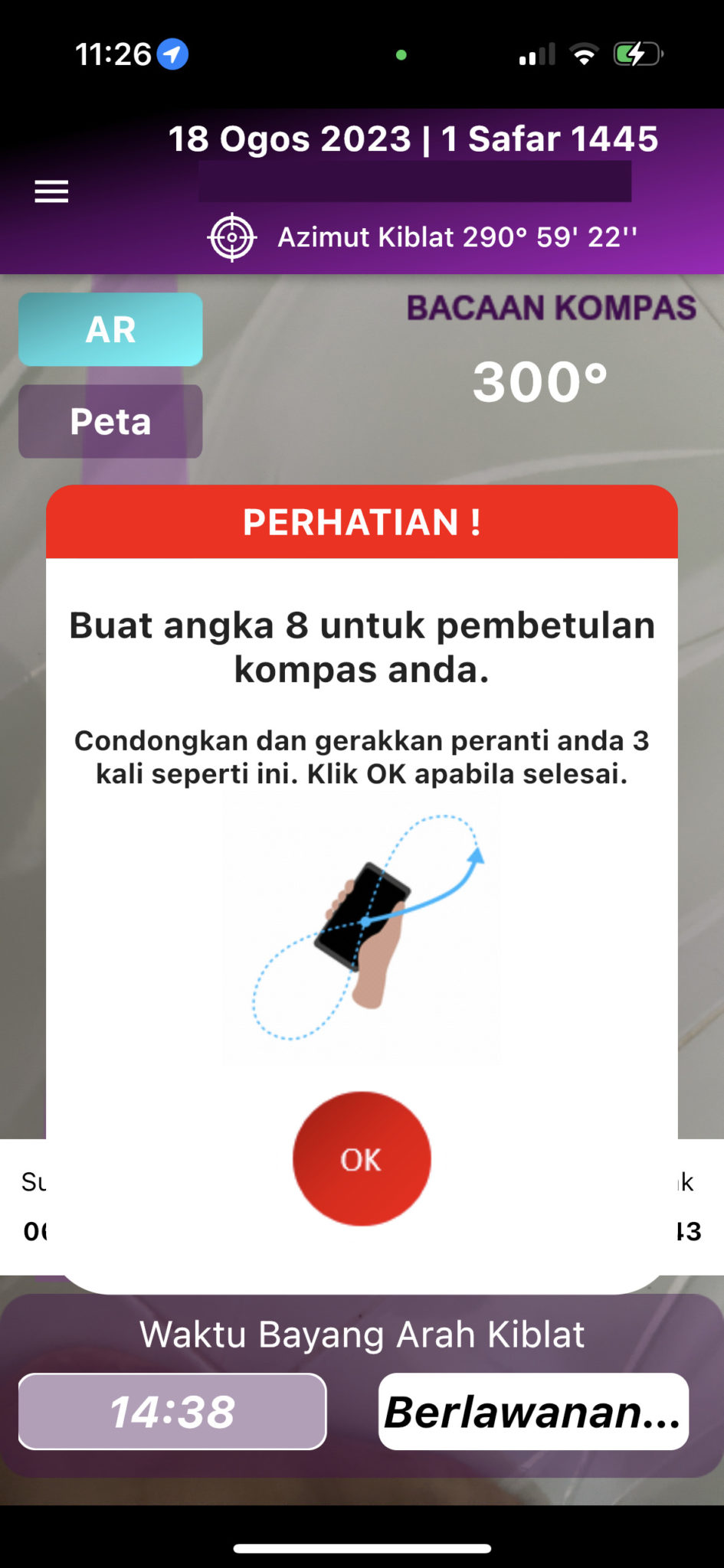Switch to Peta map view
Image resolution: width=724 pixels, height=1568 pixels.
(110, 422)
